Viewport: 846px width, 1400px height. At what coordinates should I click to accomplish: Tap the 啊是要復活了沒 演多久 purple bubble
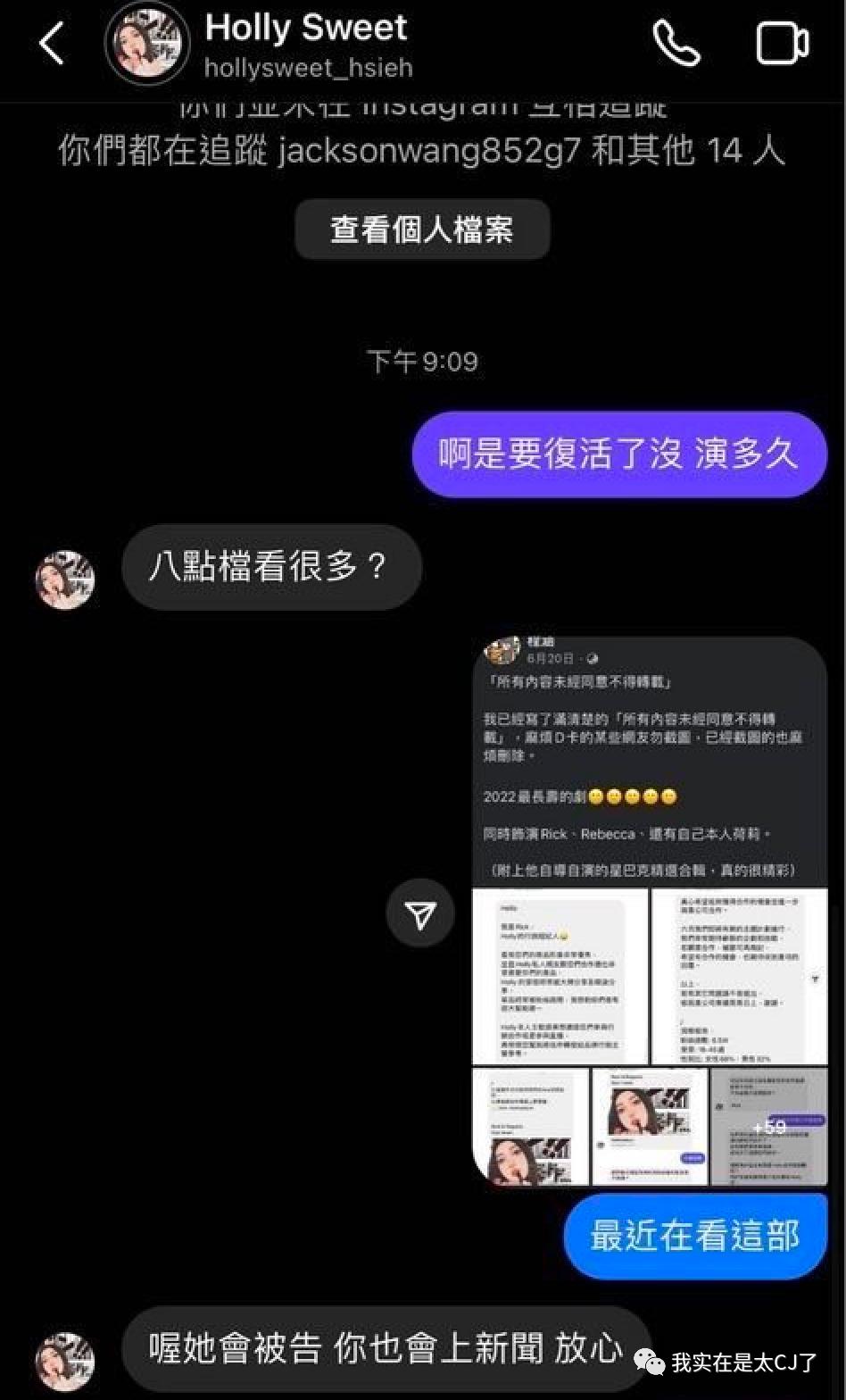click(618, 455)
